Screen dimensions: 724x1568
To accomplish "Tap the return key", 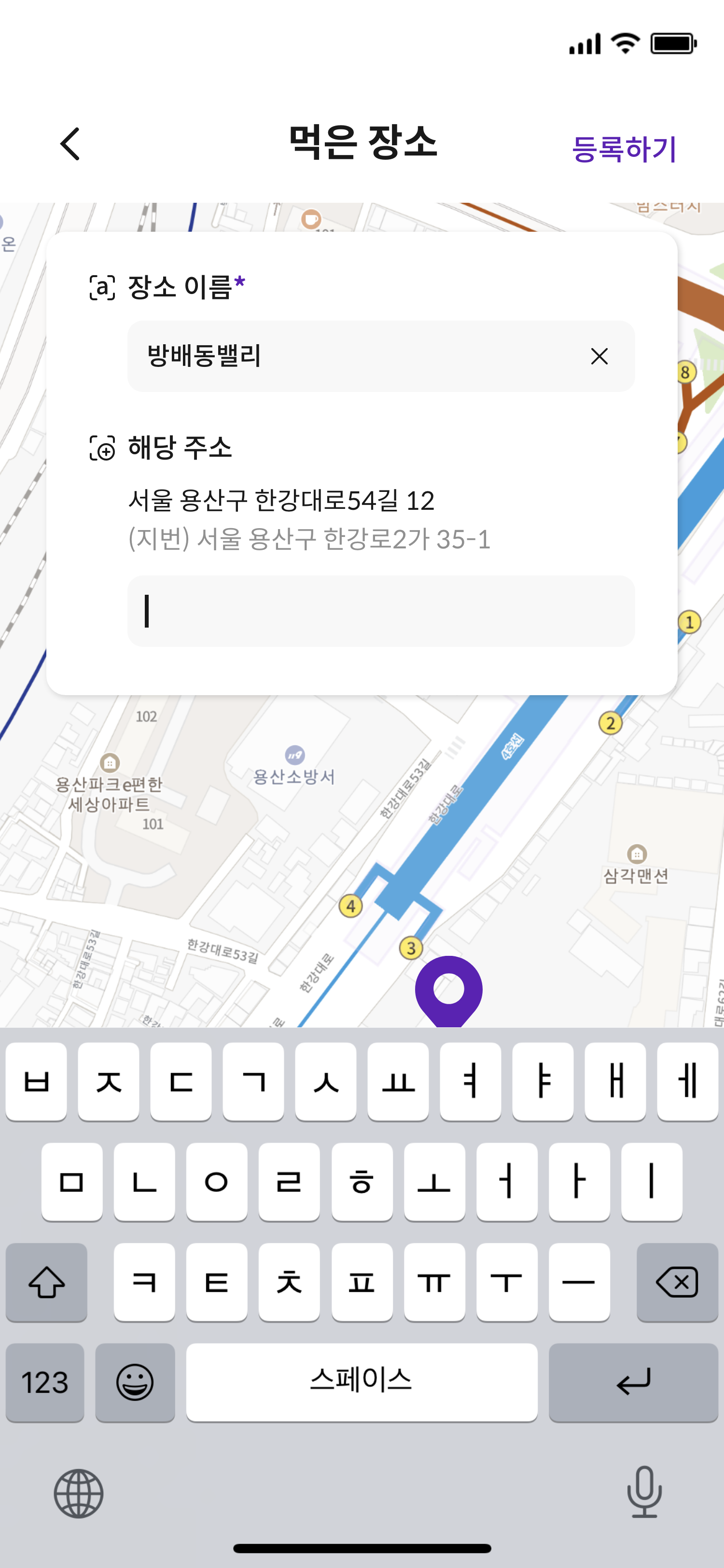I will tap(633, 1382).
